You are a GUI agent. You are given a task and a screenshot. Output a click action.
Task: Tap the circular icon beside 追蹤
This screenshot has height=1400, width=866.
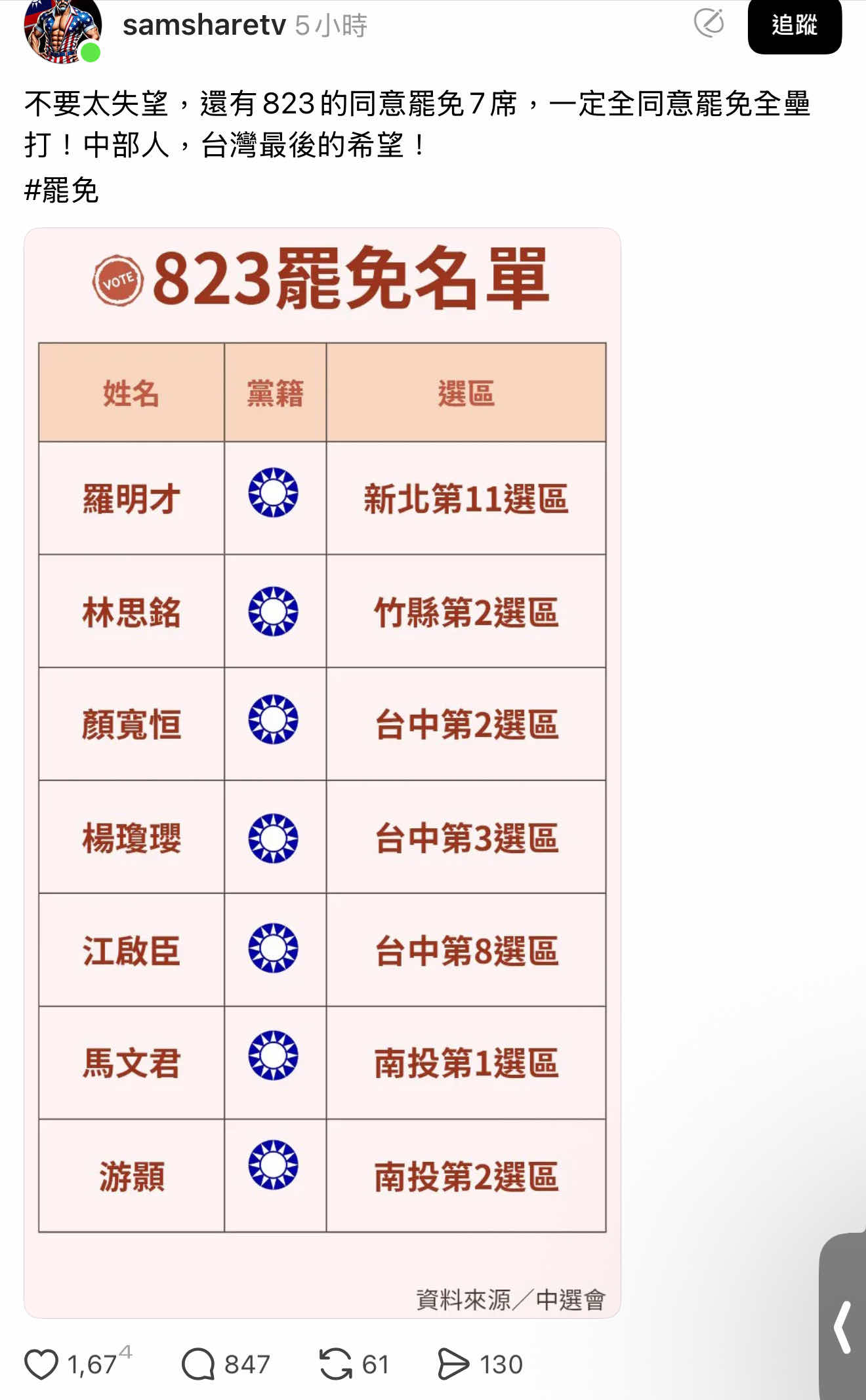pyautogui.click(x=709, y=24)
